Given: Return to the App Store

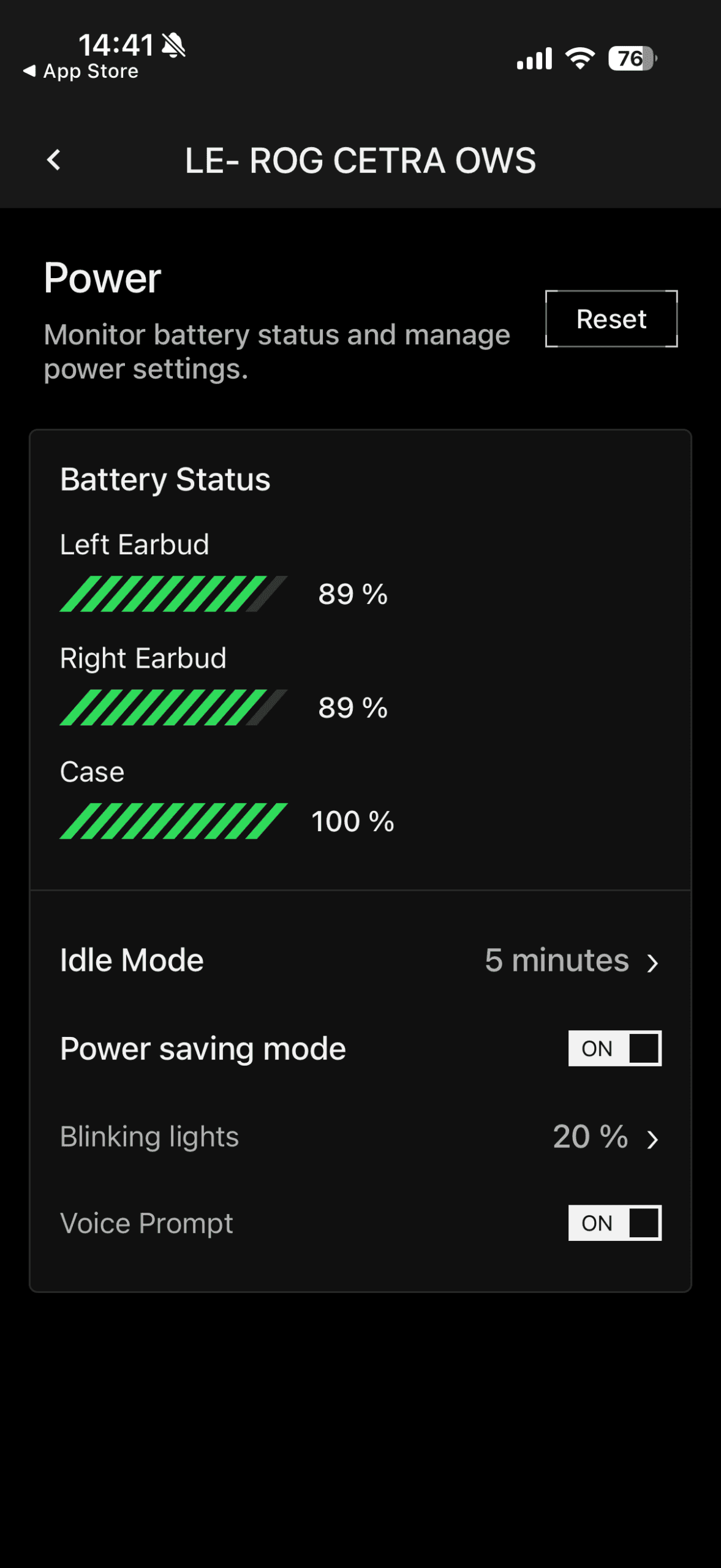Looking at the screenshot, I should click(x=81, y=72).
